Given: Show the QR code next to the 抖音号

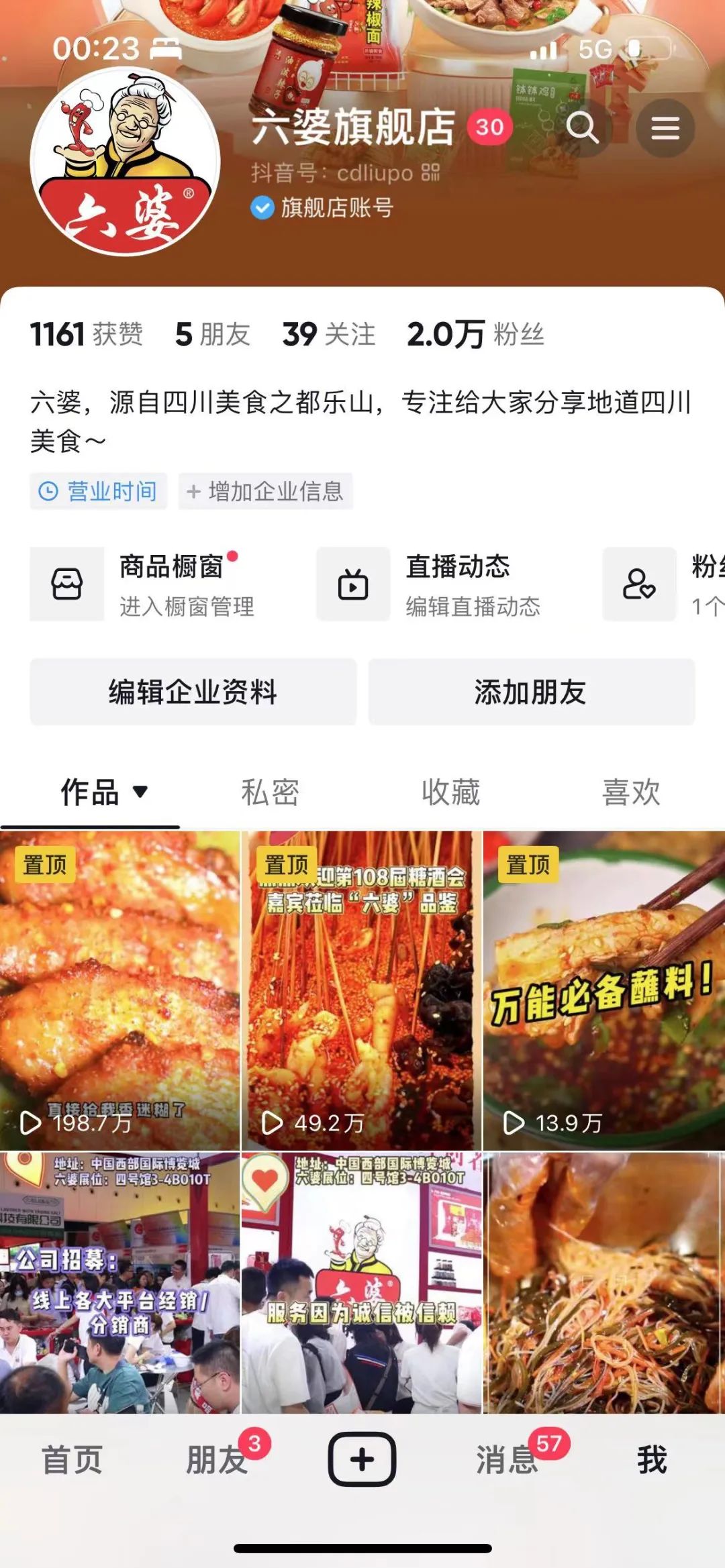Looking at the screenshot, I should 430,173.
